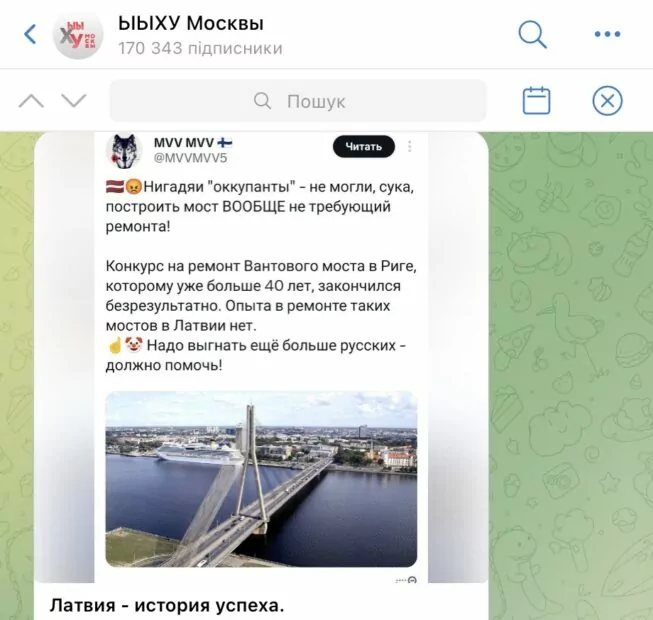Focus the Пошук search field
This screenshot has height=620, width=653.
pos(298,101)
